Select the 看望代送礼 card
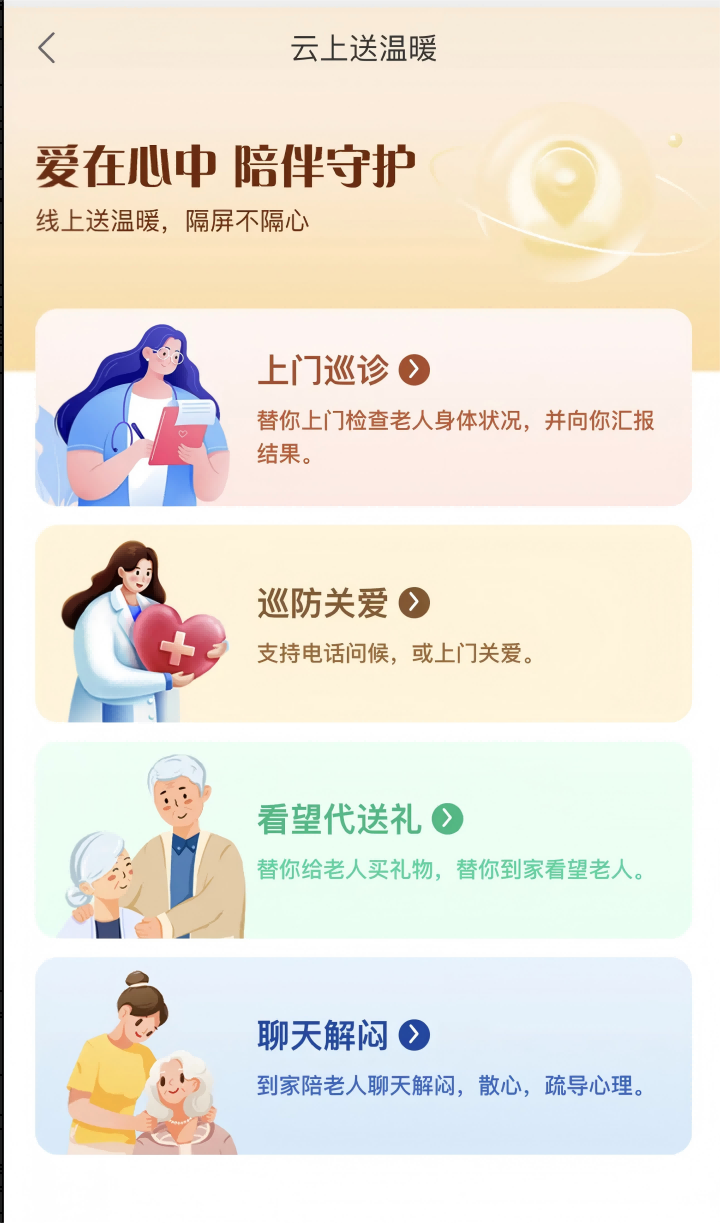Screen dimensions: 720x1223 (364, 839)
